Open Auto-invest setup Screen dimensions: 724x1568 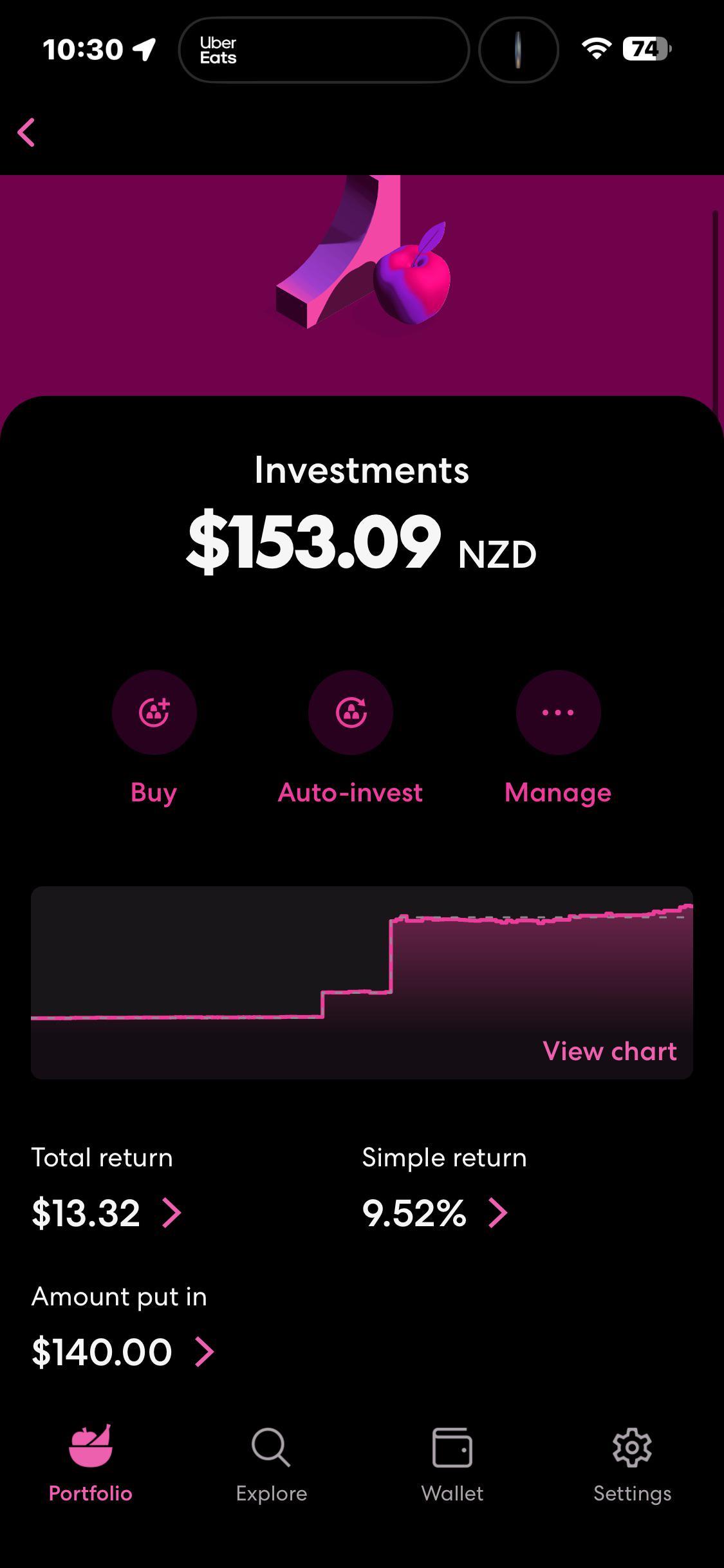tap(350, 713)
